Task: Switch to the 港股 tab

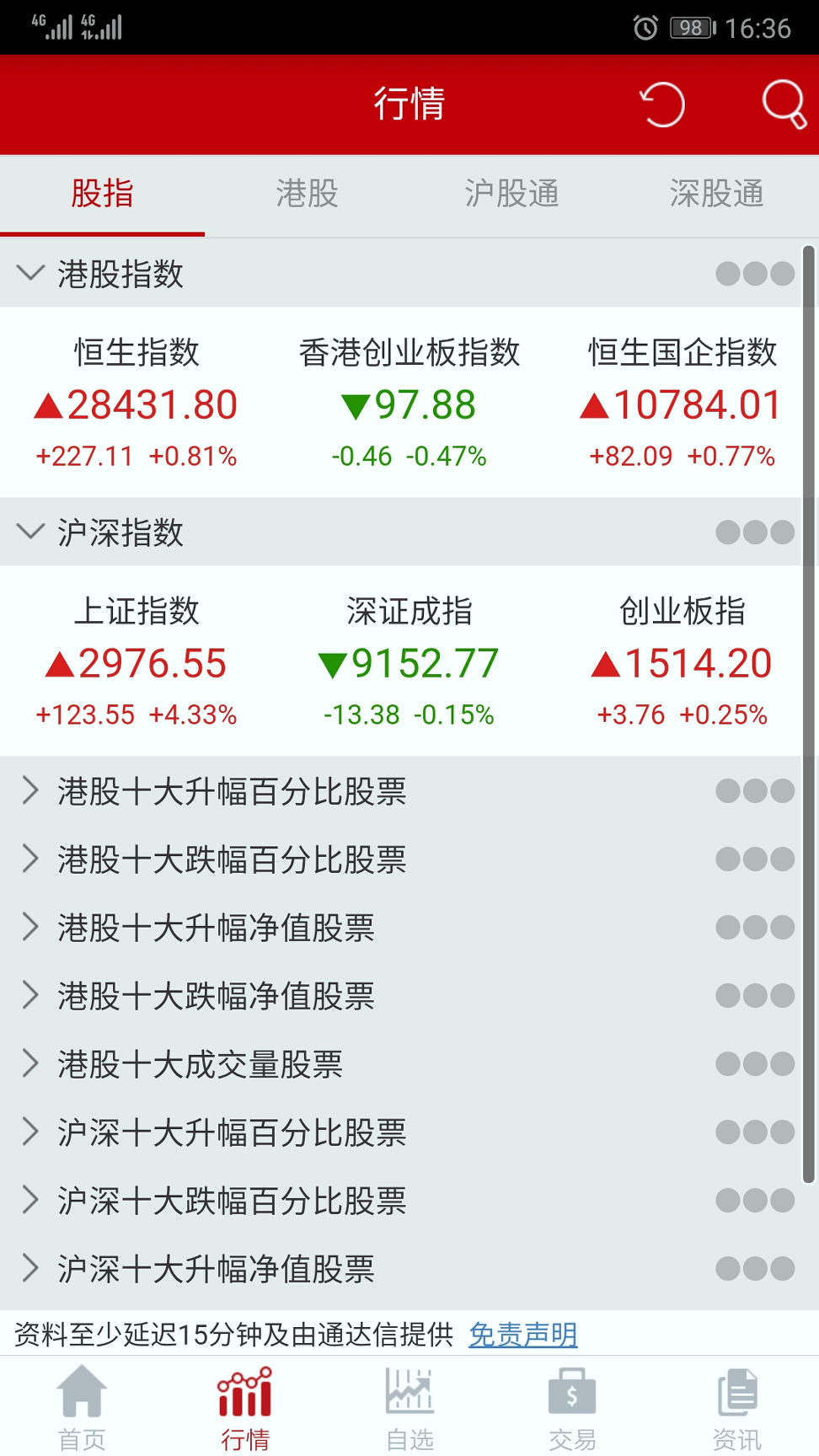Action: pos(307,193)
